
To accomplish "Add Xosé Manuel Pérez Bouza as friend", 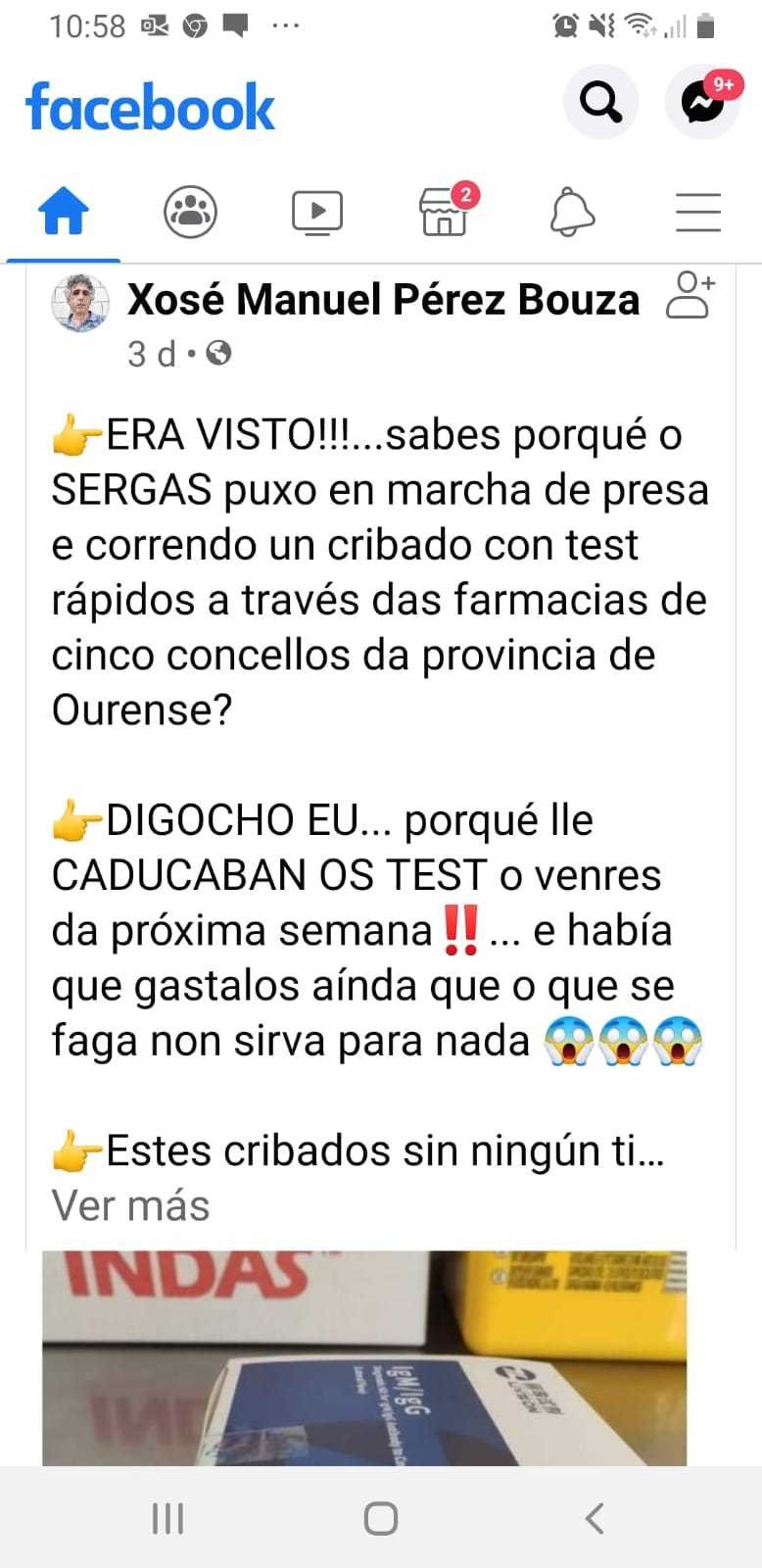I will coord(691,296).
